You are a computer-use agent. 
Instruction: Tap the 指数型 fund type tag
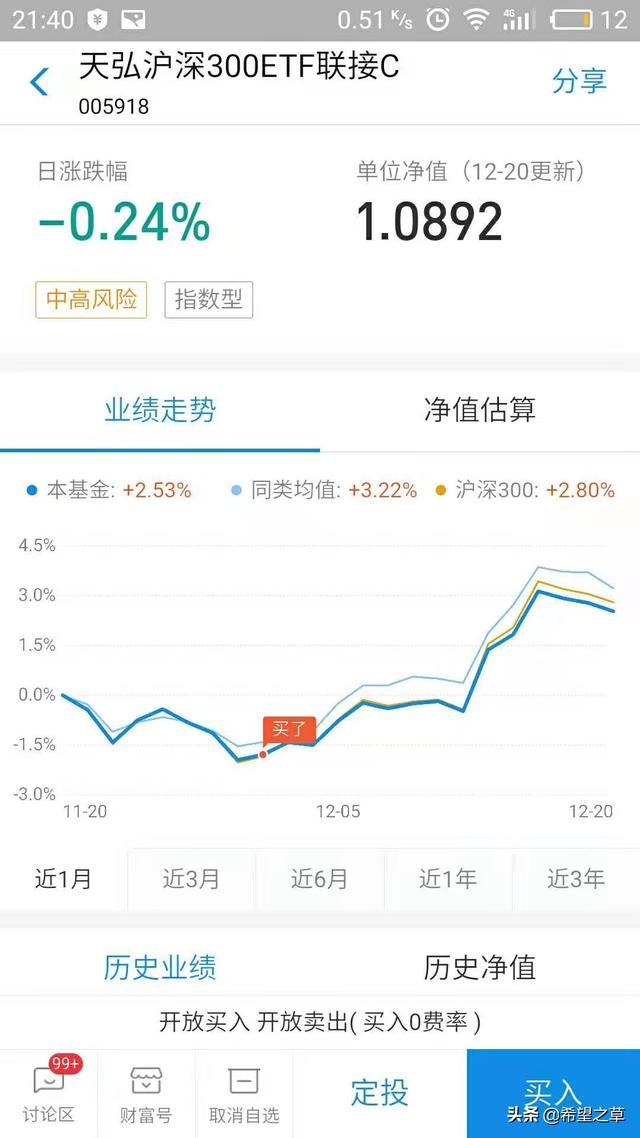tap(208, 299)
